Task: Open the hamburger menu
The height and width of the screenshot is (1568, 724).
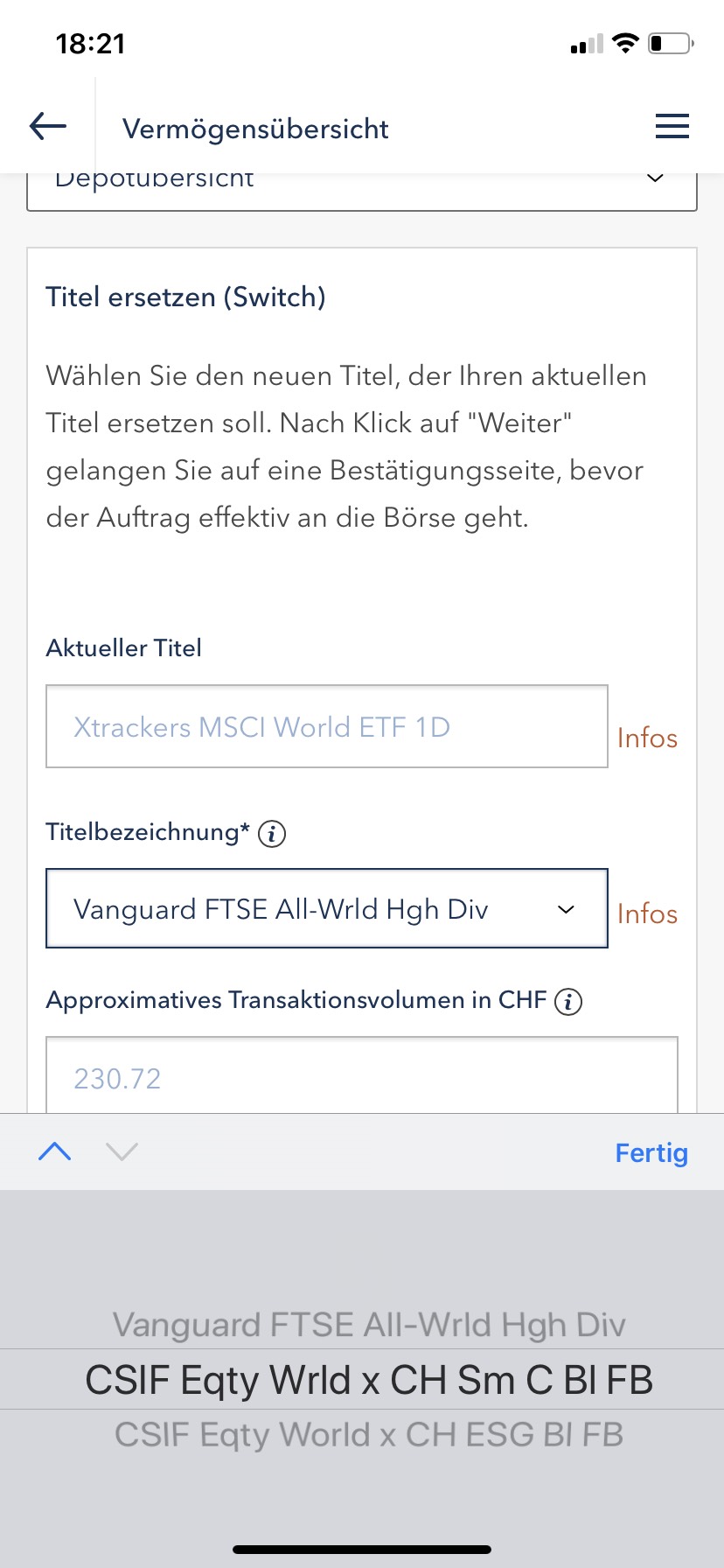Action: pos(672,126)
